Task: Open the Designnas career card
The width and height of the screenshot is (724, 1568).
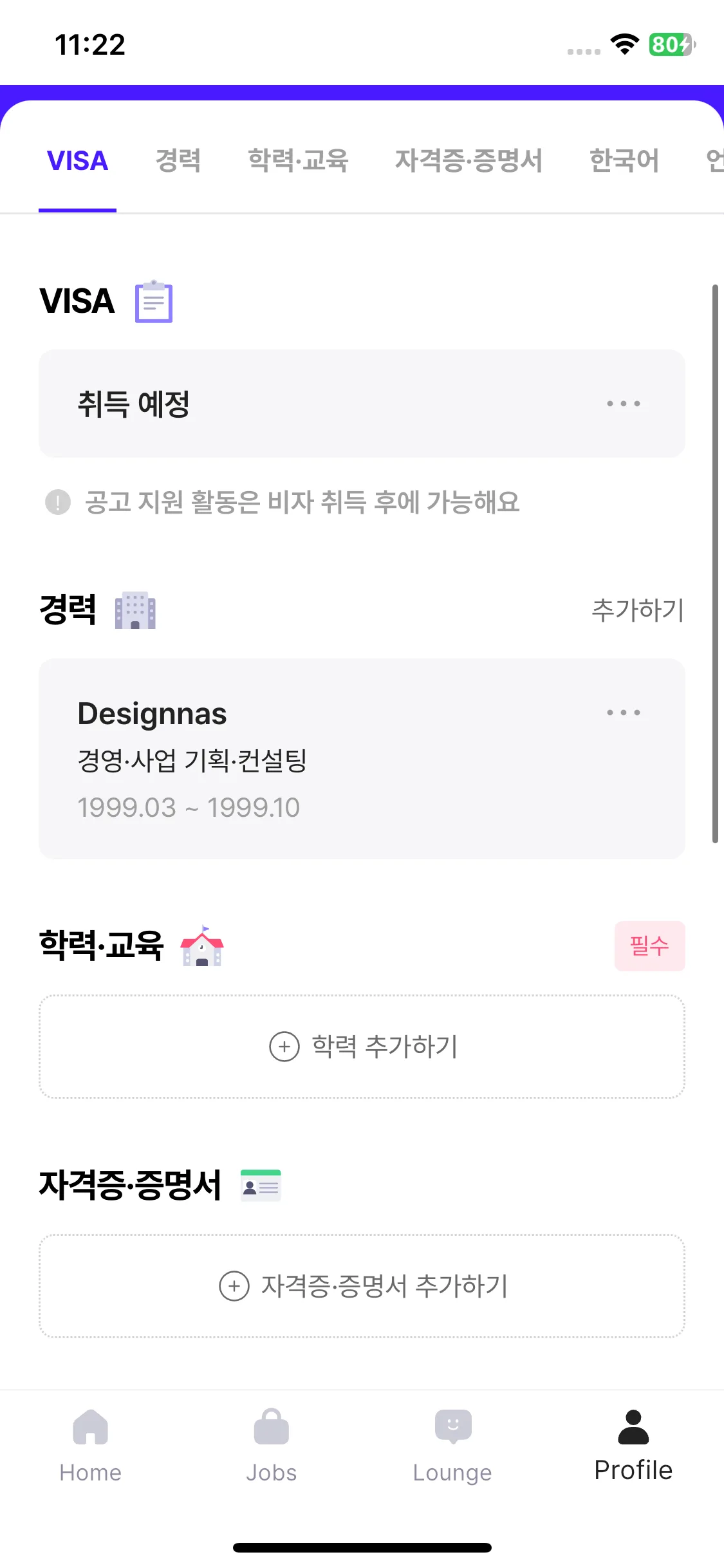Action: click(x=362, y=758)
